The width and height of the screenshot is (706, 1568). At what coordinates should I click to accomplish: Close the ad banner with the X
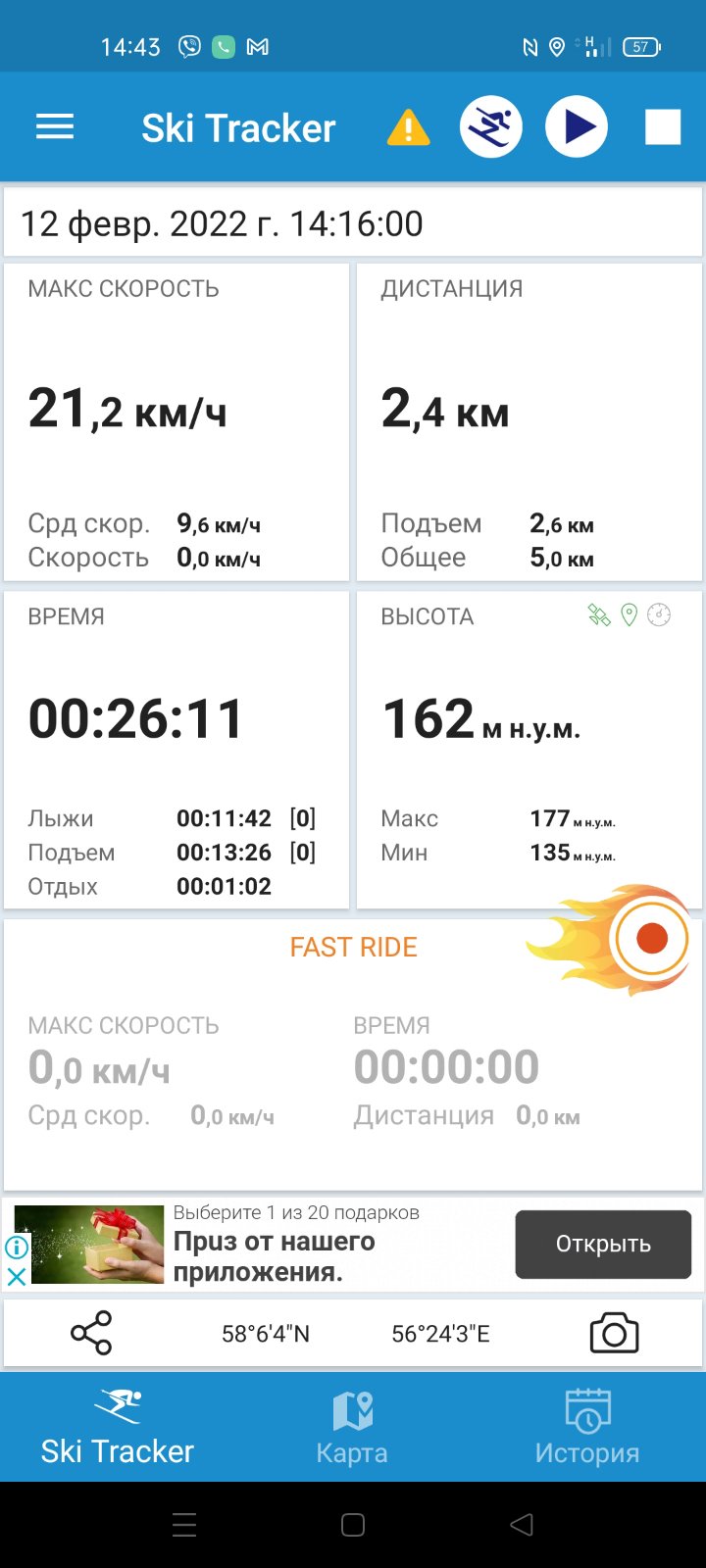(x=17, y=1276)
